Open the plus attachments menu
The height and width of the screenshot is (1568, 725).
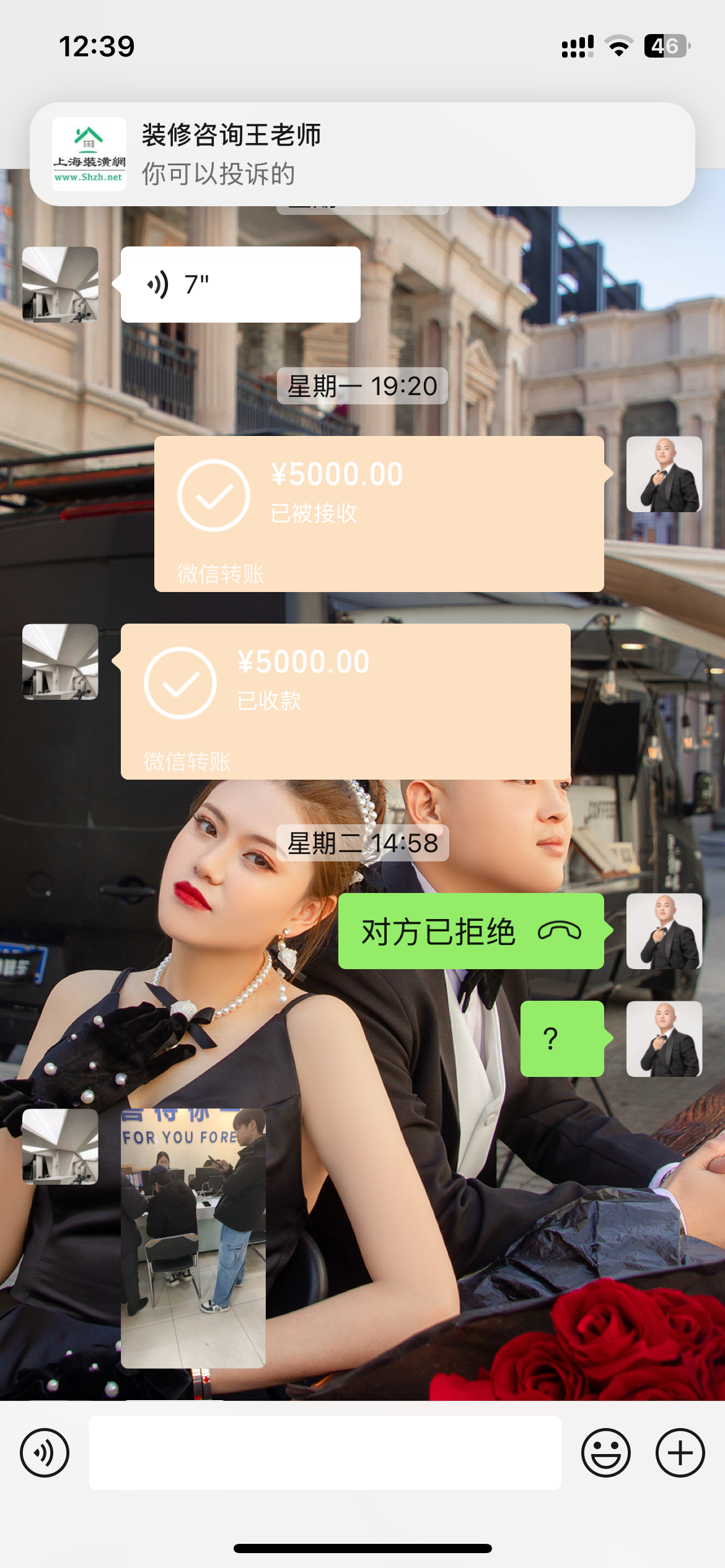click(x=680, y=1452)
